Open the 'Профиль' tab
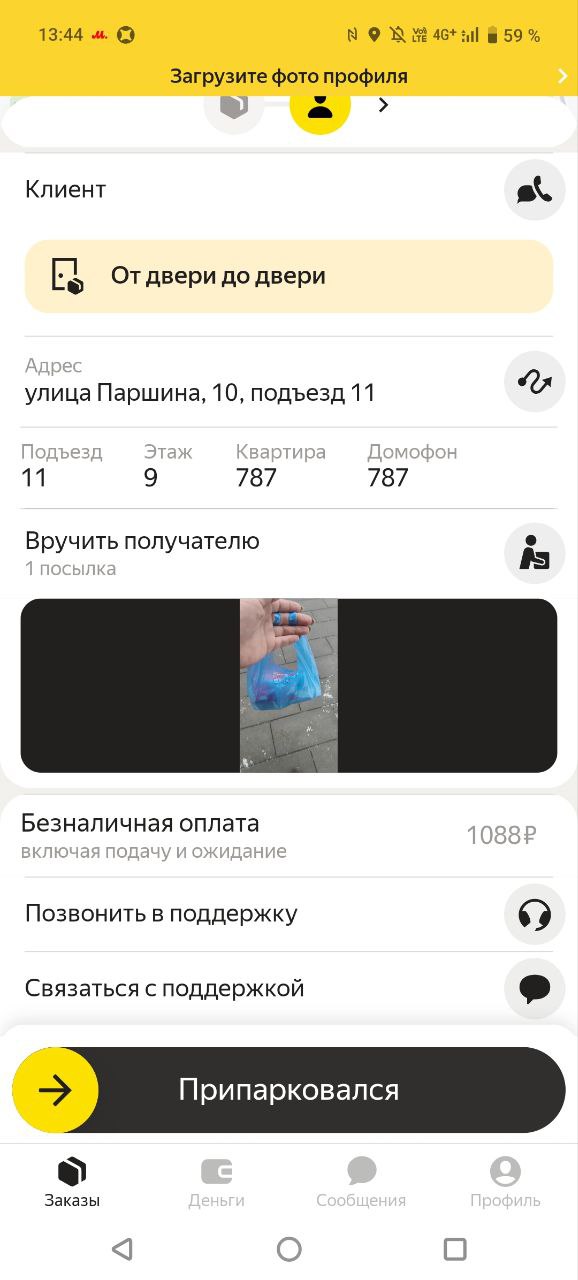The image size is (578, 1280). [x=505, y=1183]
